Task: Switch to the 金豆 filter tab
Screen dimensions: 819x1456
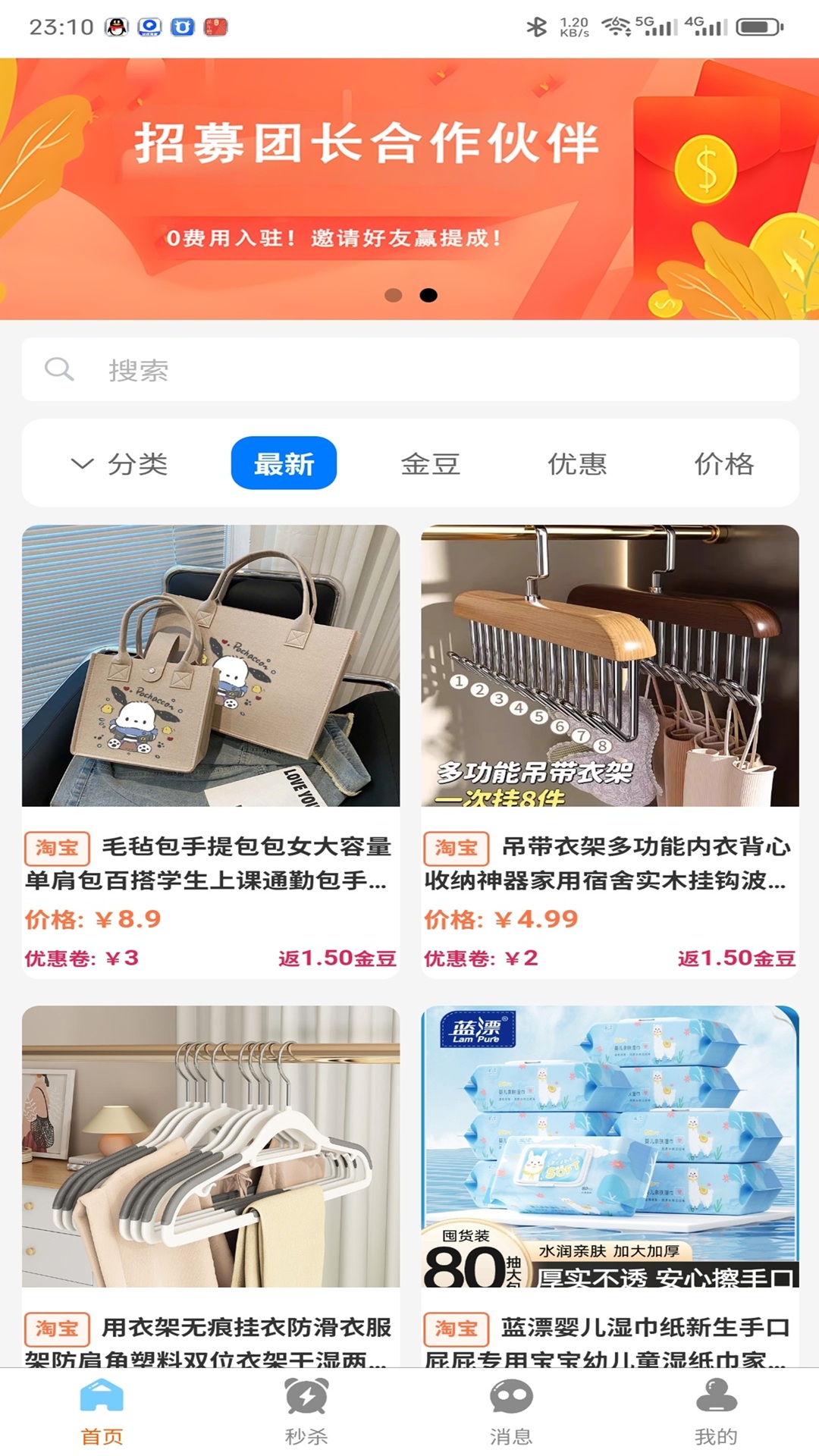Action: pos(432,465)
